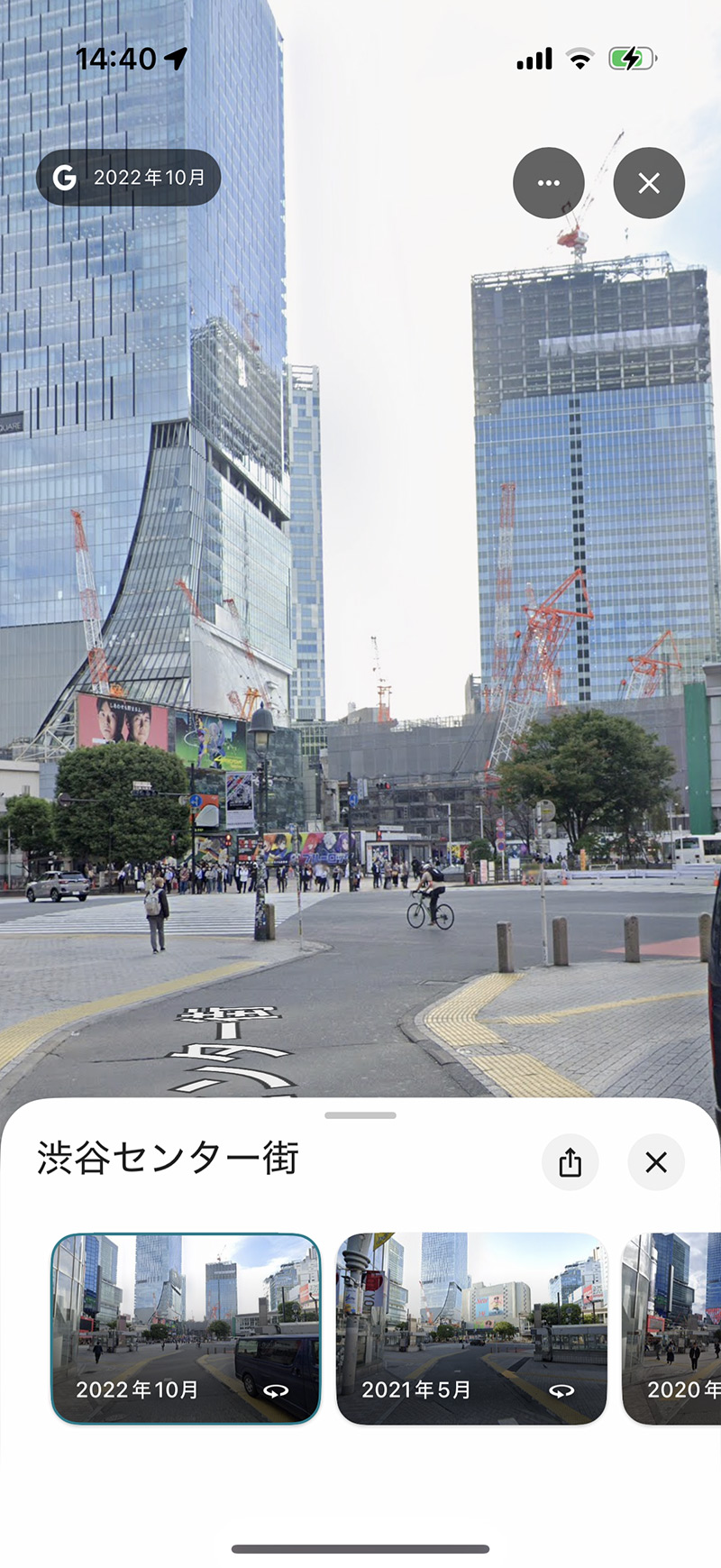Tap the 360 panorama icon on 2021年5月 thumbnail
The width and height of the screenshot is (721, 1568).
point(563,1390)
